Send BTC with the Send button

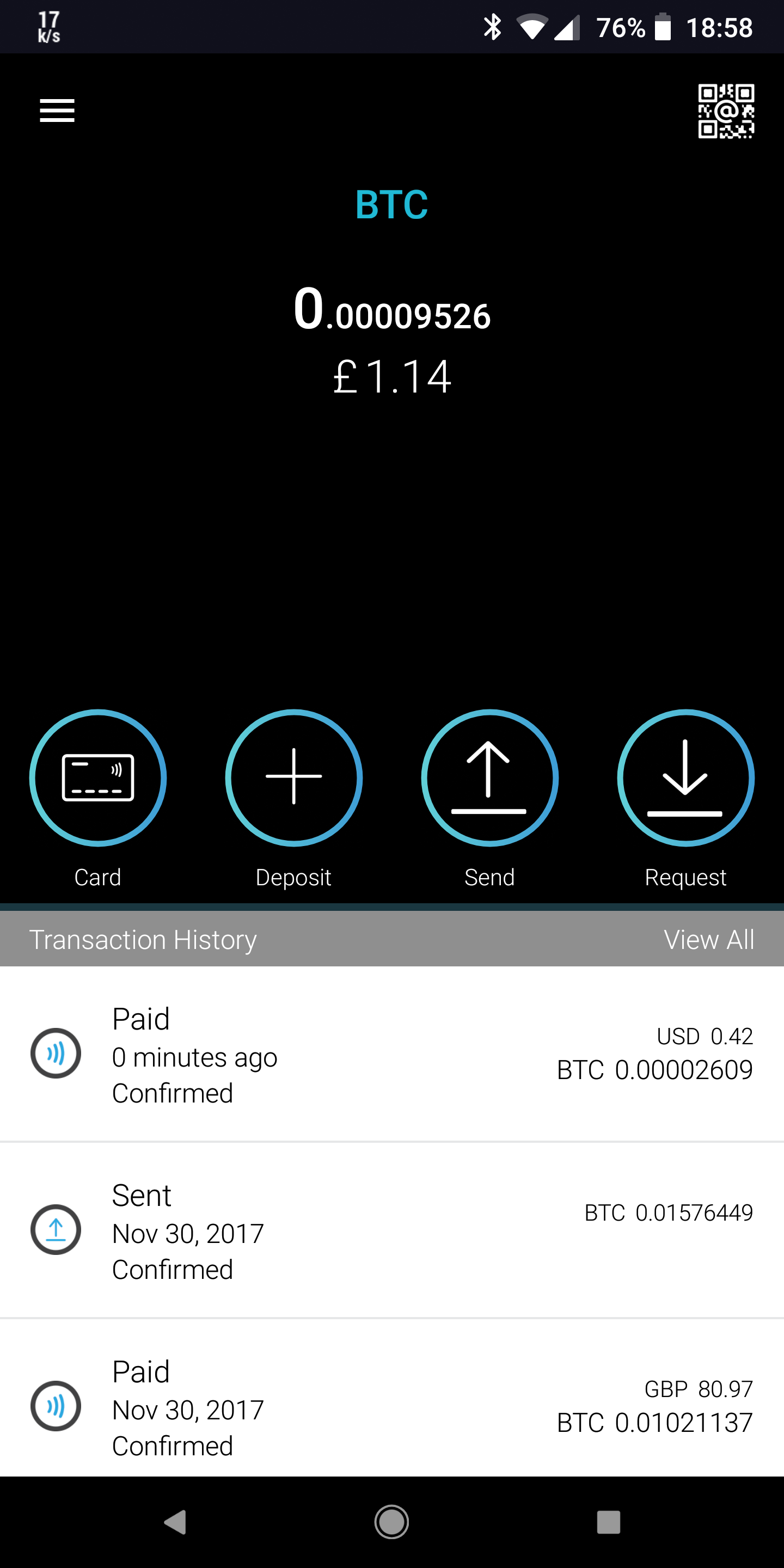point(489,778)
